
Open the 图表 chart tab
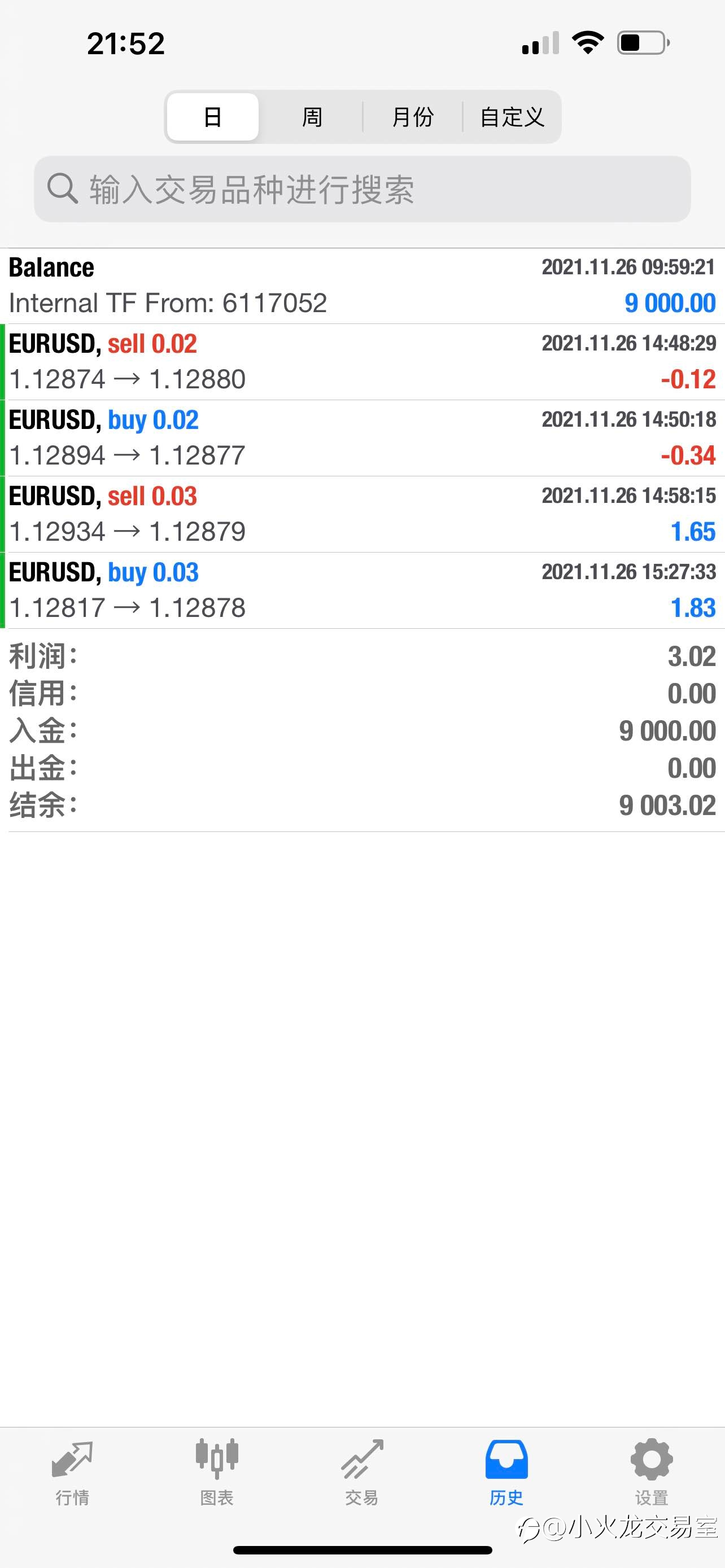[x=217, y=1473]
